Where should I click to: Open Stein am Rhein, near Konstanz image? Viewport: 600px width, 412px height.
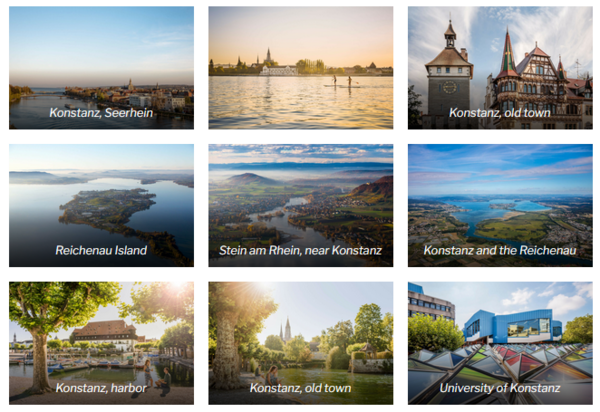click(300, 205)
